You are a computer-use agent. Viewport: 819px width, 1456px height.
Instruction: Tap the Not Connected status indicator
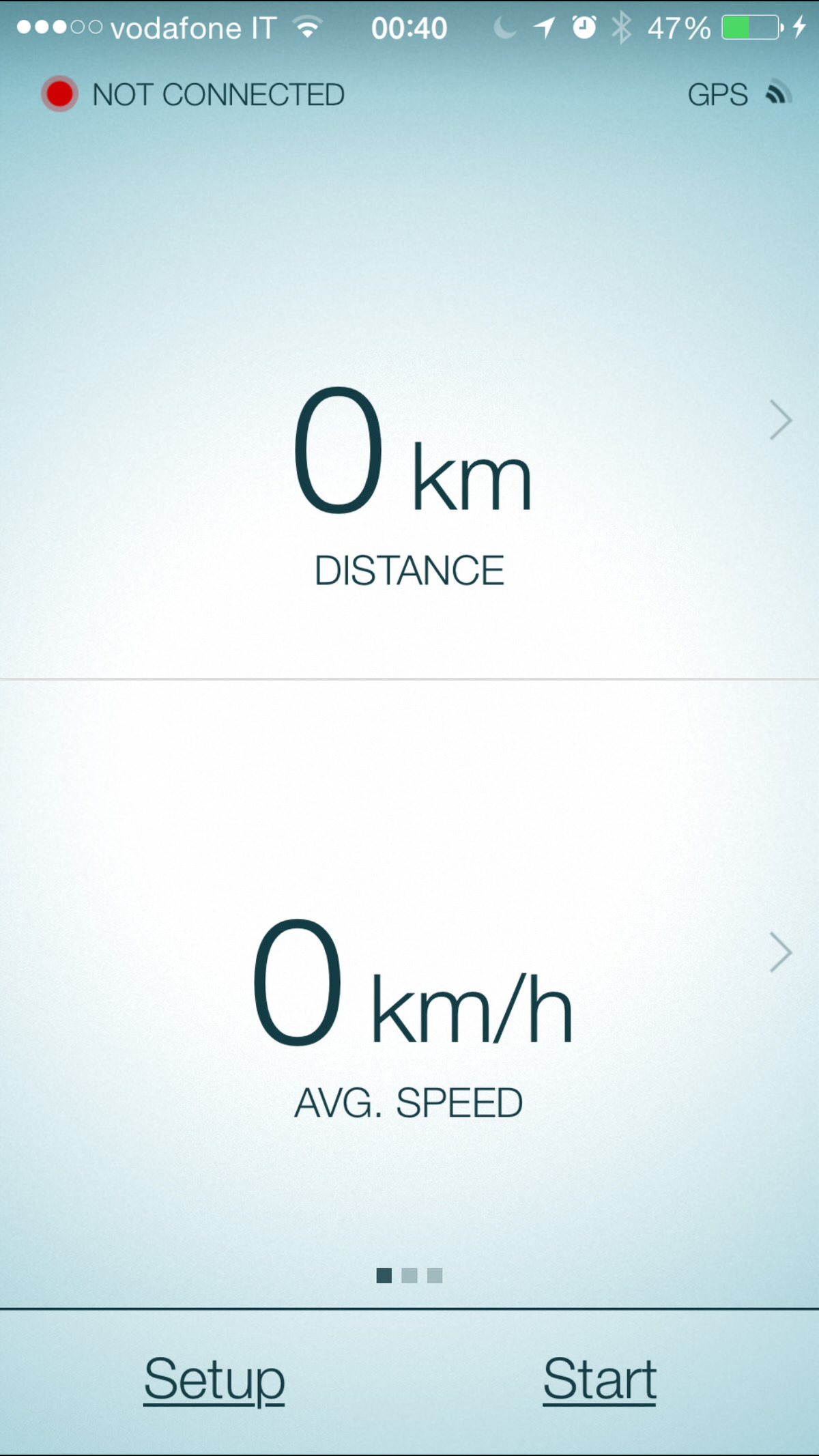tap(193, 94)
